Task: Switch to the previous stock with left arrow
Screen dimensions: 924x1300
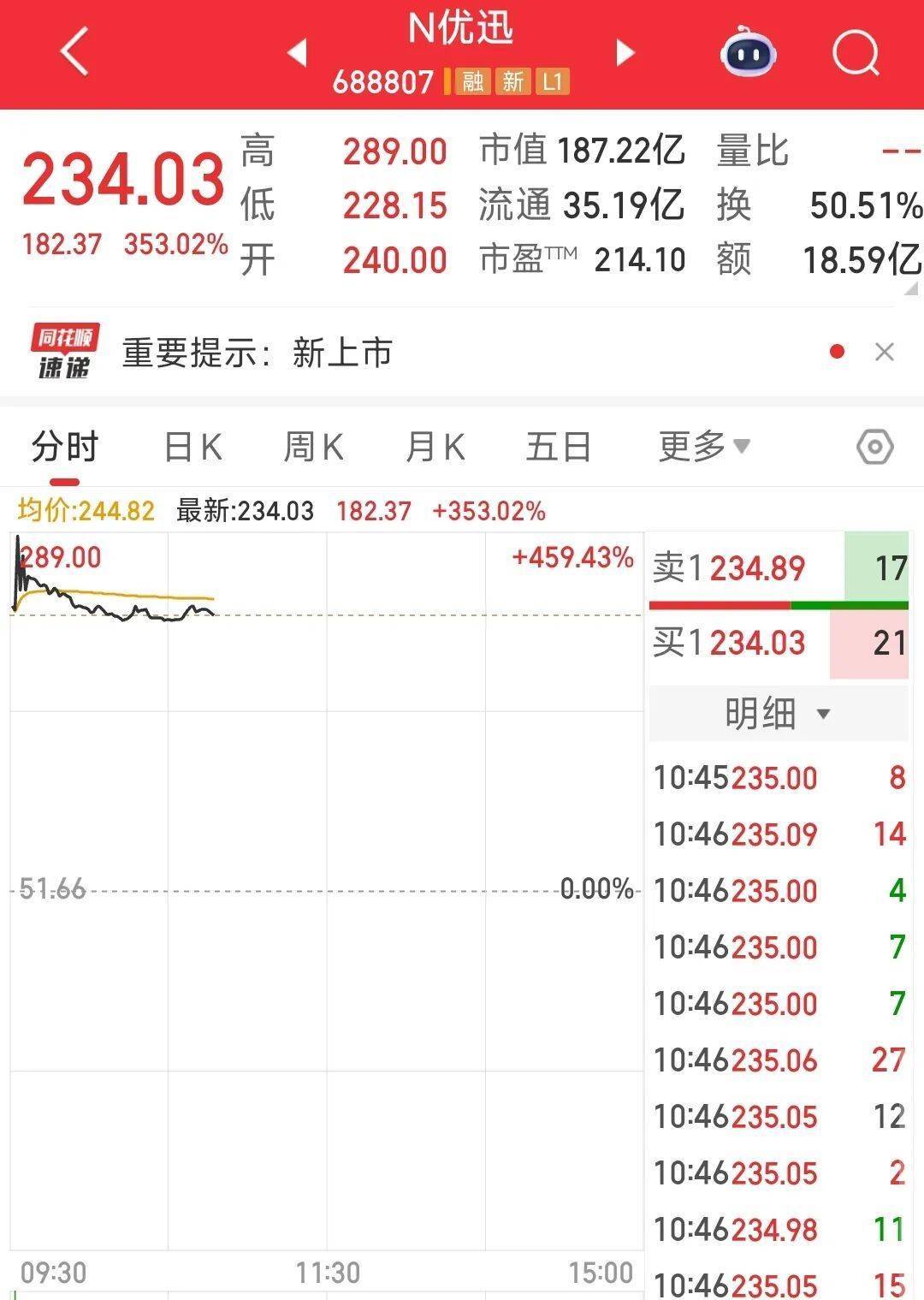Action: pyautogui.click(x=297, y=52)
